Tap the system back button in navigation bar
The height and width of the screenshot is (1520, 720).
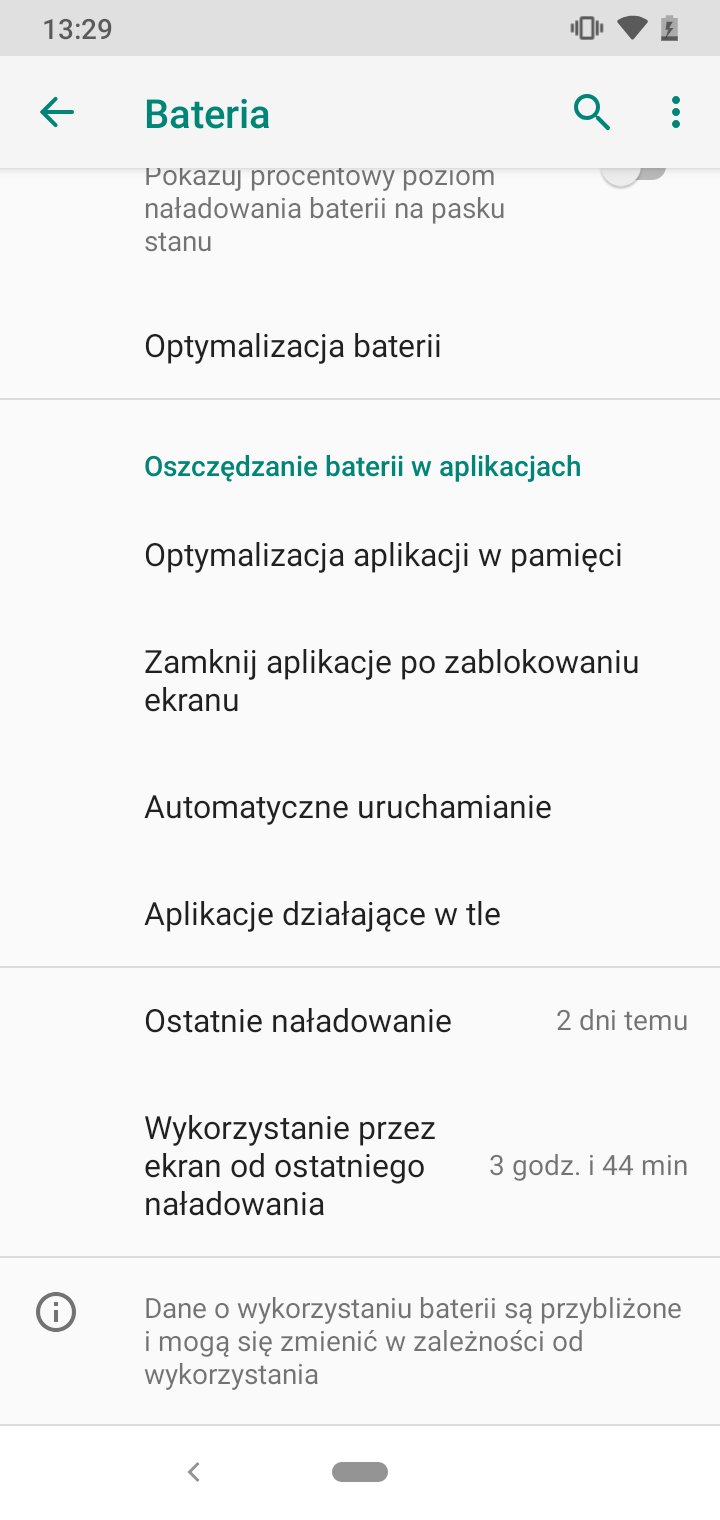tap(194, 1471)
